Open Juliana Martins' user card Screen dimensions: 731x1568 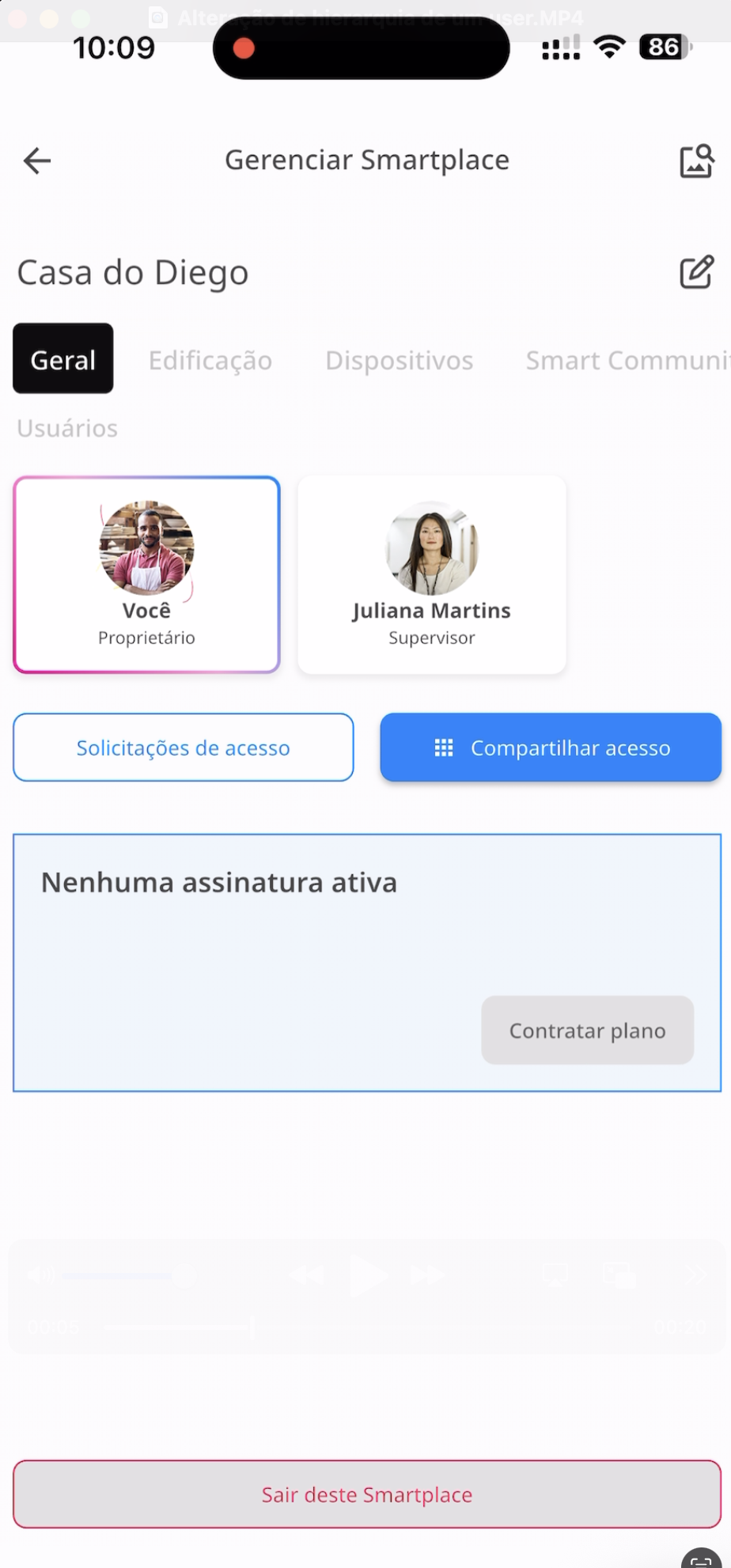pos(432,575)
